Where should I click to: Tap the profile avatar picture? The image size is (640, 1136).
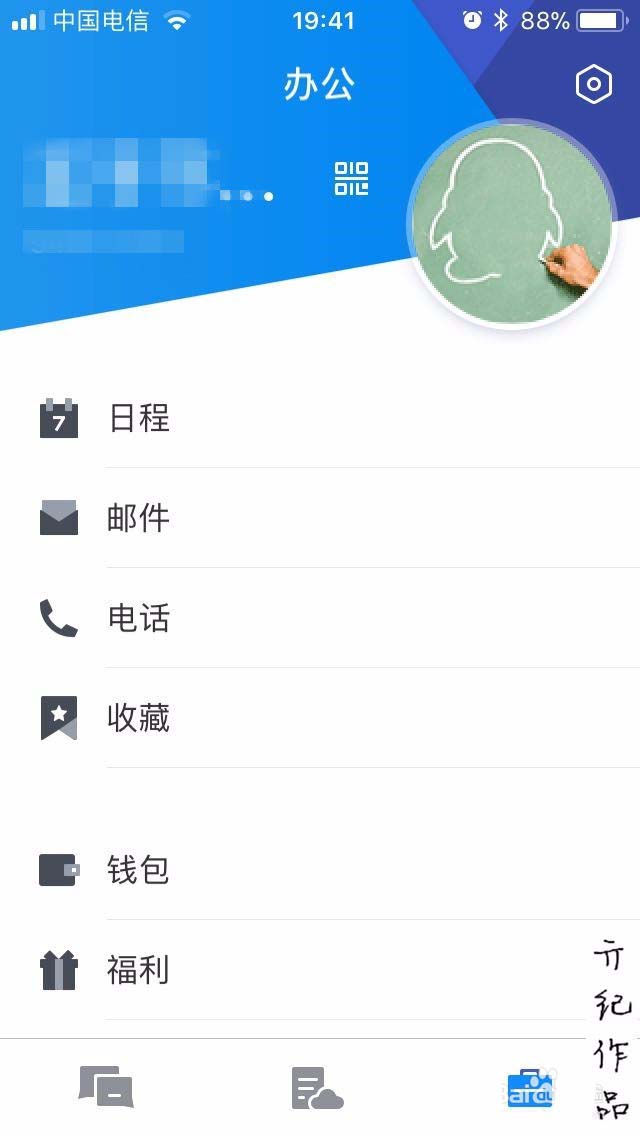pos(511,225)
